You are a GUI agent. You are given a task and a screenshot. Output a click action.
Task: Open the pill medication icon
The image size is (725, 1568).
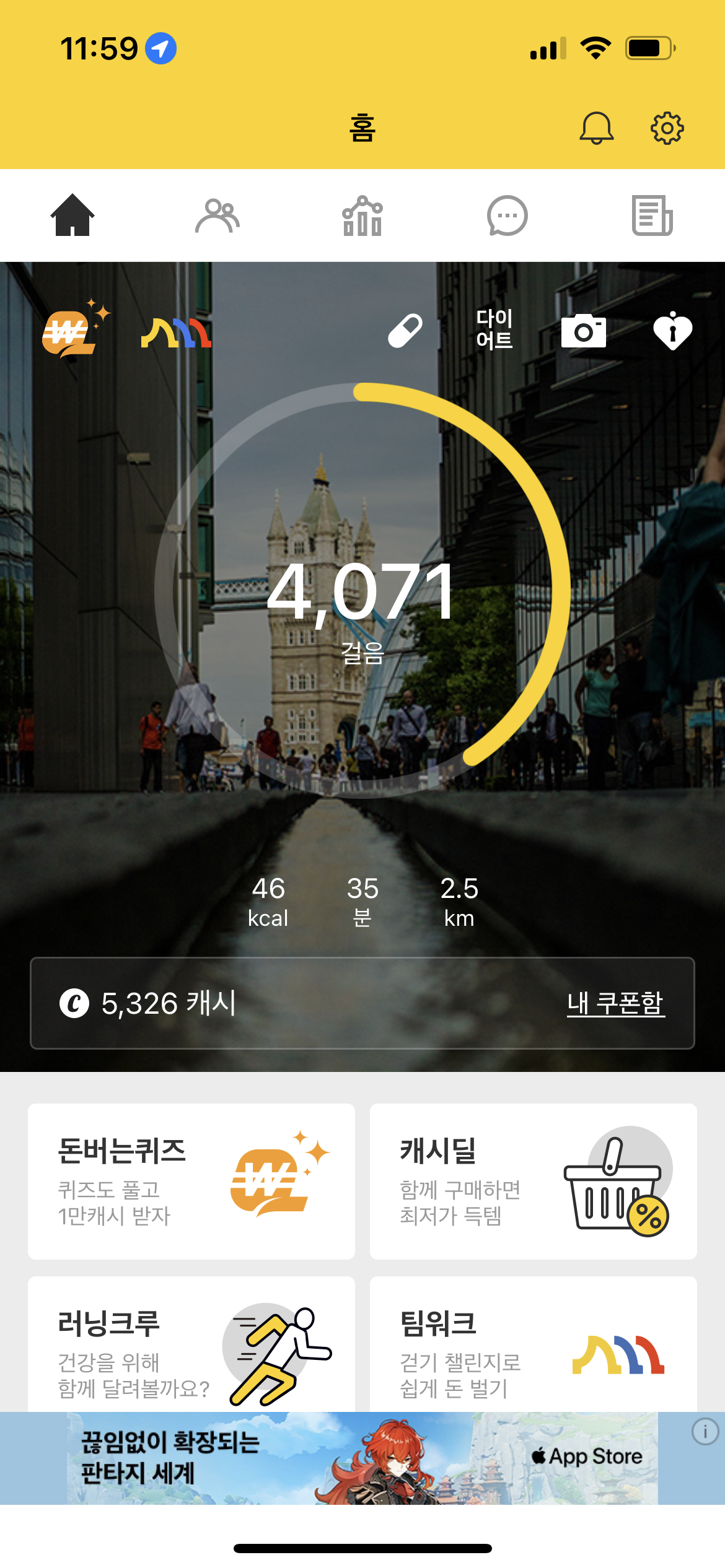405,330
